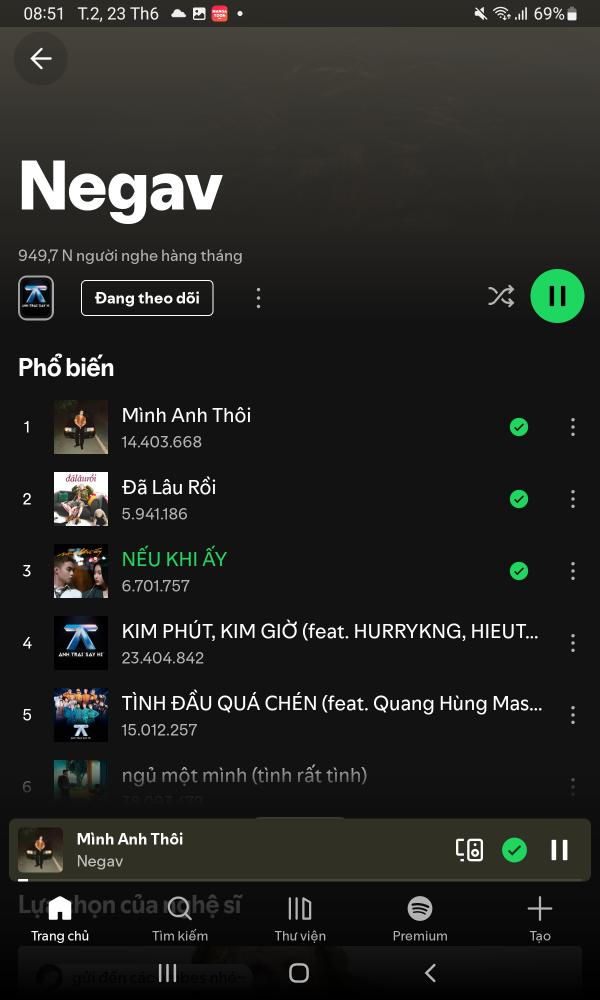This screenshot has width=600, height=1000.
Task: Remove NẾU KHI ẤY from liked songs
Action: coord(519,571)
